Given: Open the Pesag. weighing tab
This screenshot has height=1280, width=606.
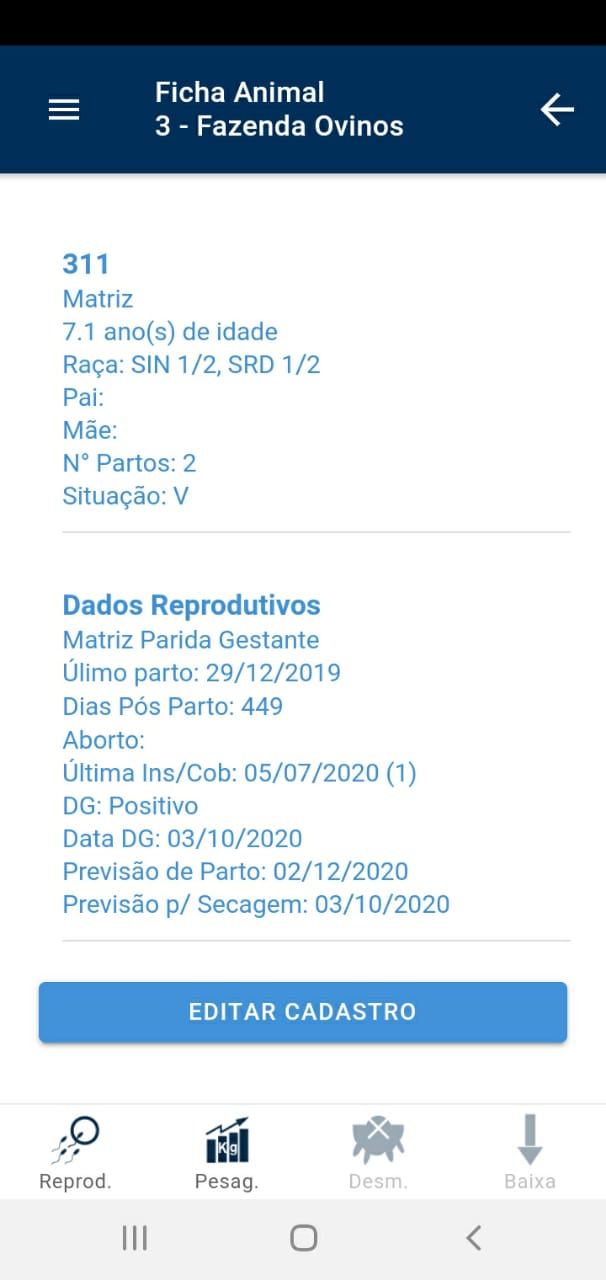Looking at the screenshot, I should tap(227, 1154).
